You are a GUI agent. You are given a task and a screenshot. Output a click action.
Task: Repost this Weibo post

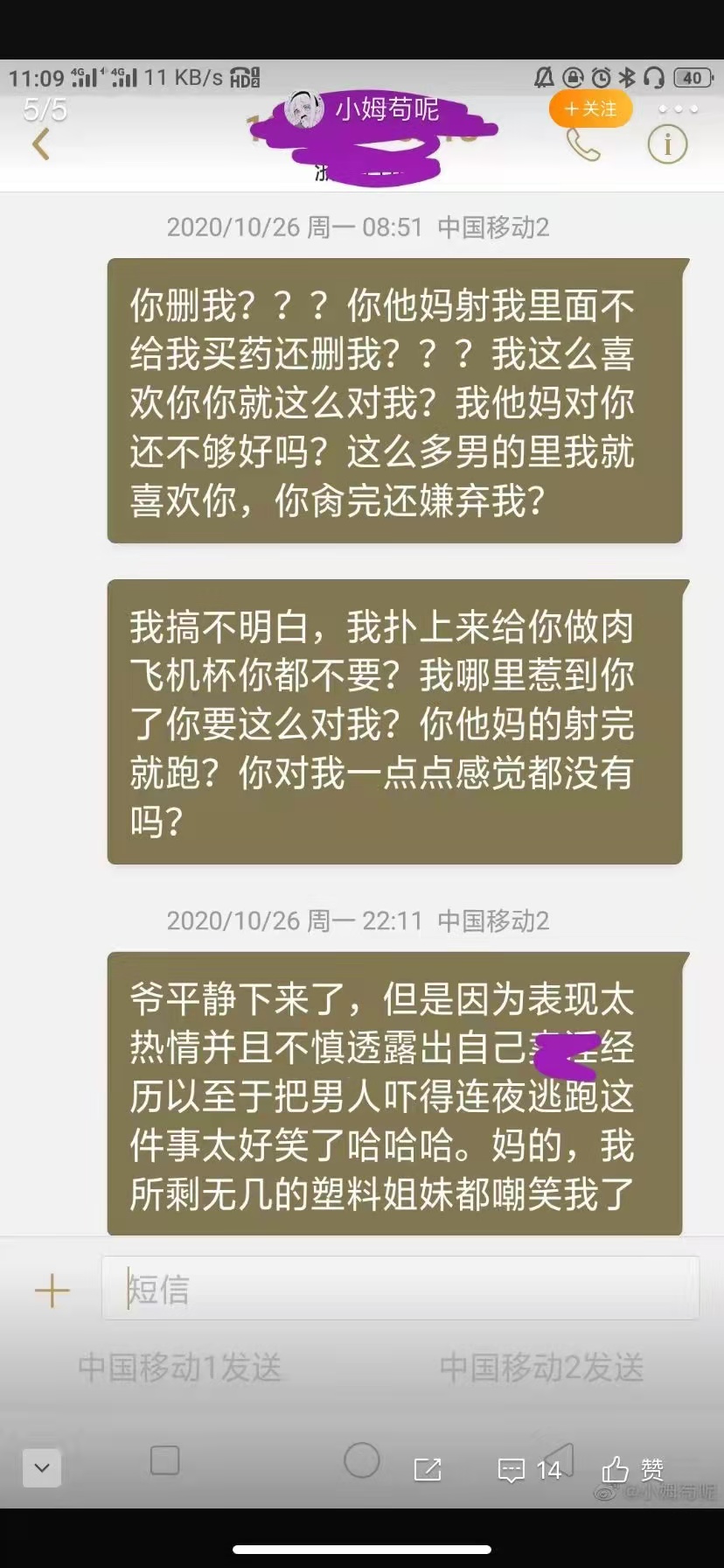pos(427,1469)
